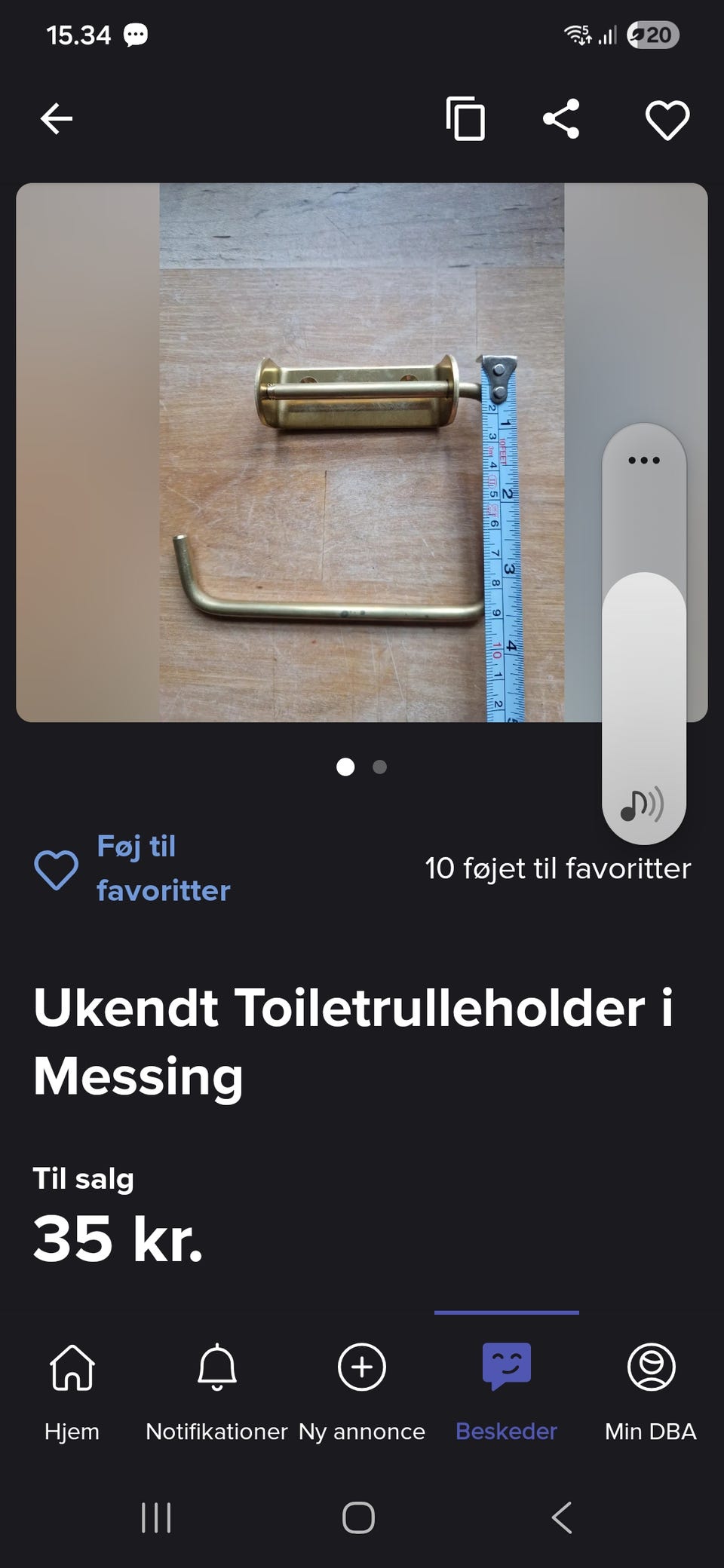Tap the back arrow to leave the listing
This screenshot has width=724, height=1568.
(x=56, y=118)
